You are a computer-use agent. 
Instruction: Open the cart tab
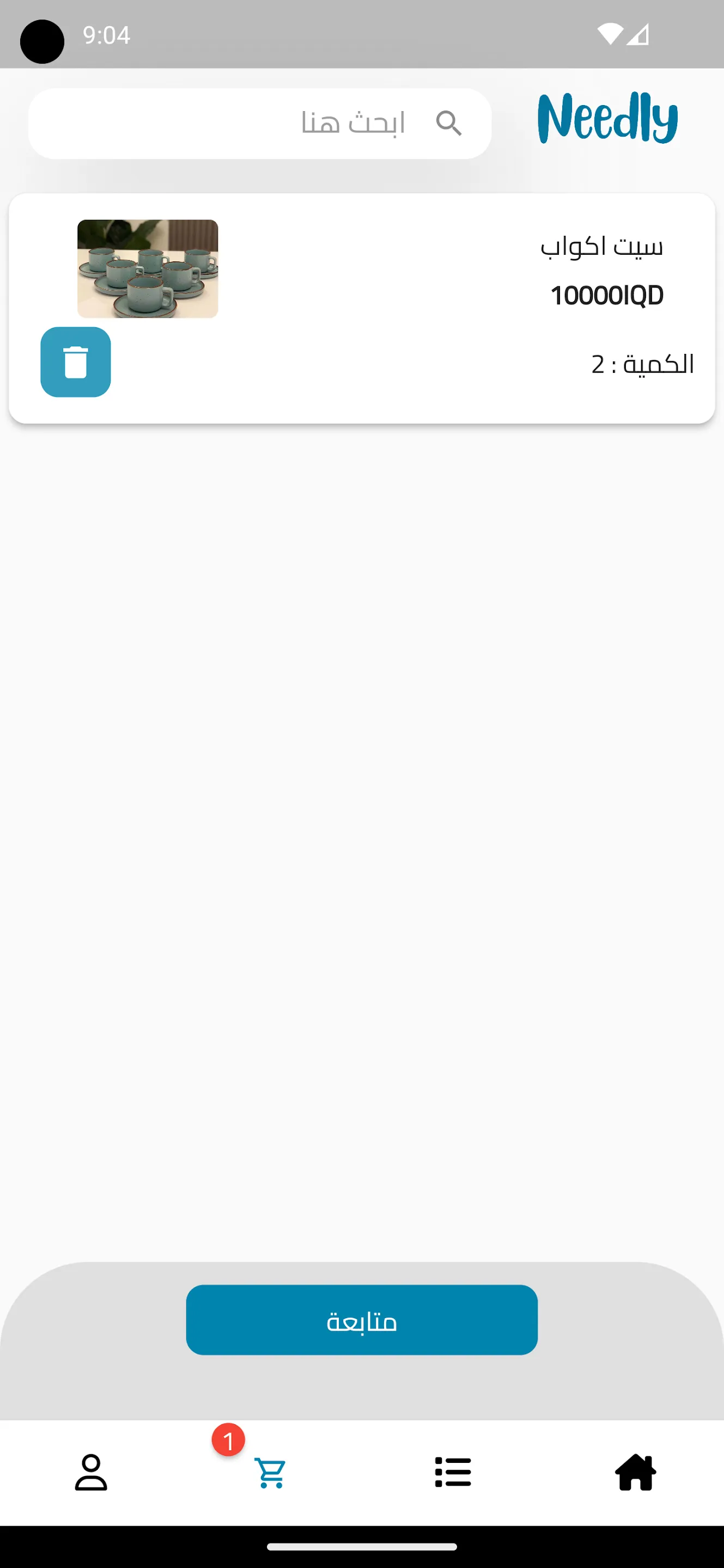click(x=270, y=1472)
